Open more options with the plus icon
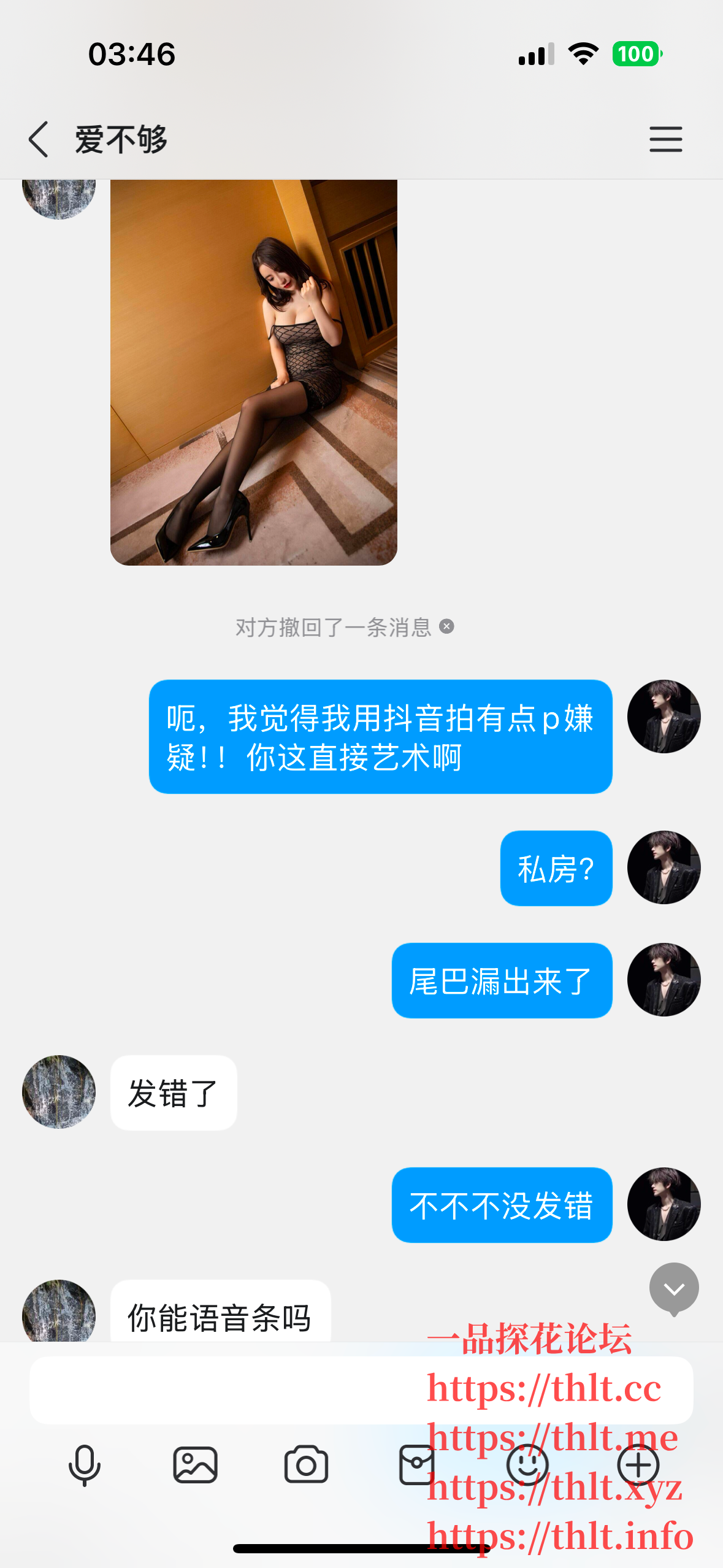This screenshot has width=723, height=1568. coord(638,1465)
